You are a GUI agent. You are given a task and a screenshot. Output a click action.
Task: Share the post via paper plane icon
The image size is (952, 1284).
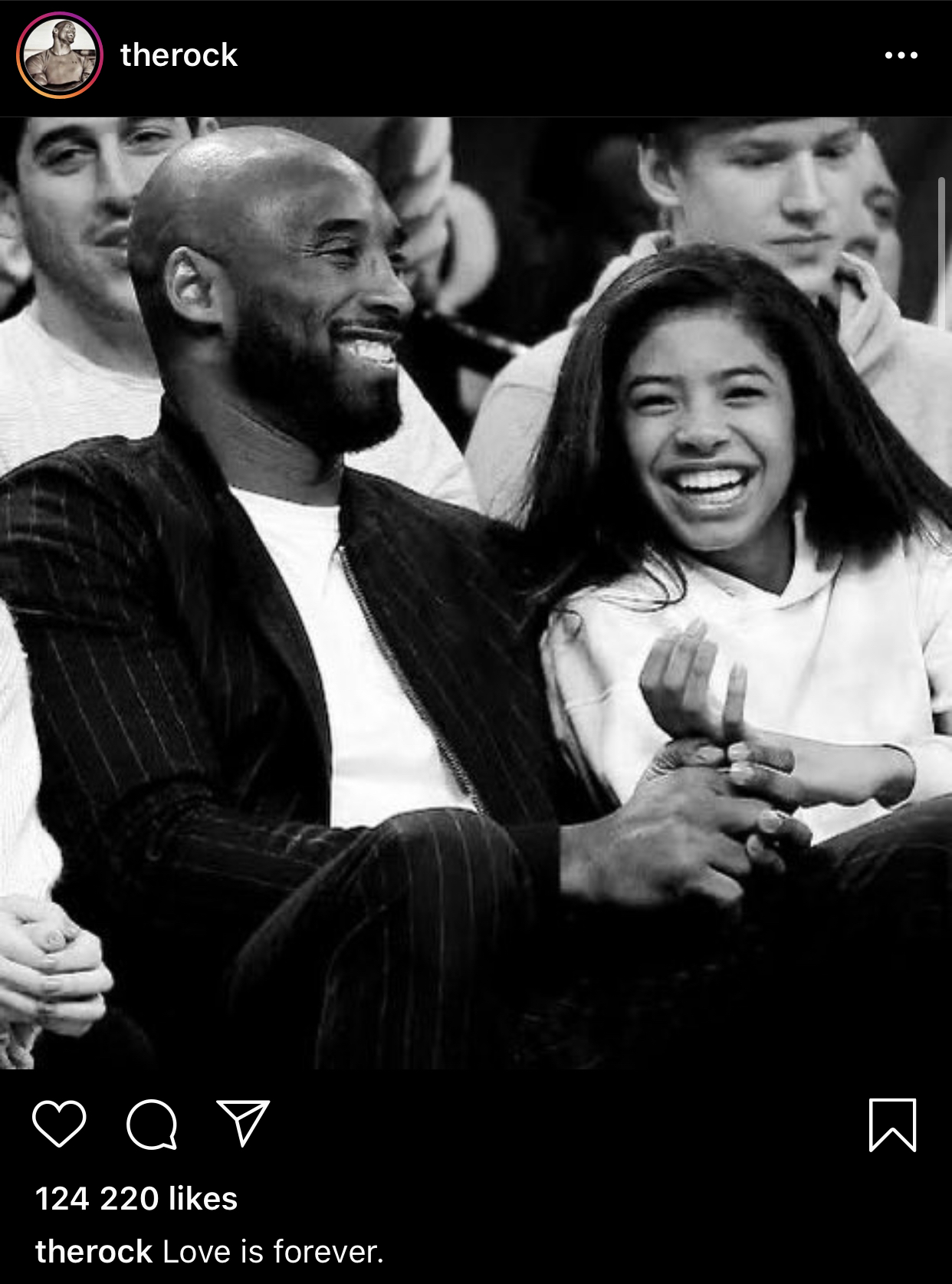[x=243, y=1123]
